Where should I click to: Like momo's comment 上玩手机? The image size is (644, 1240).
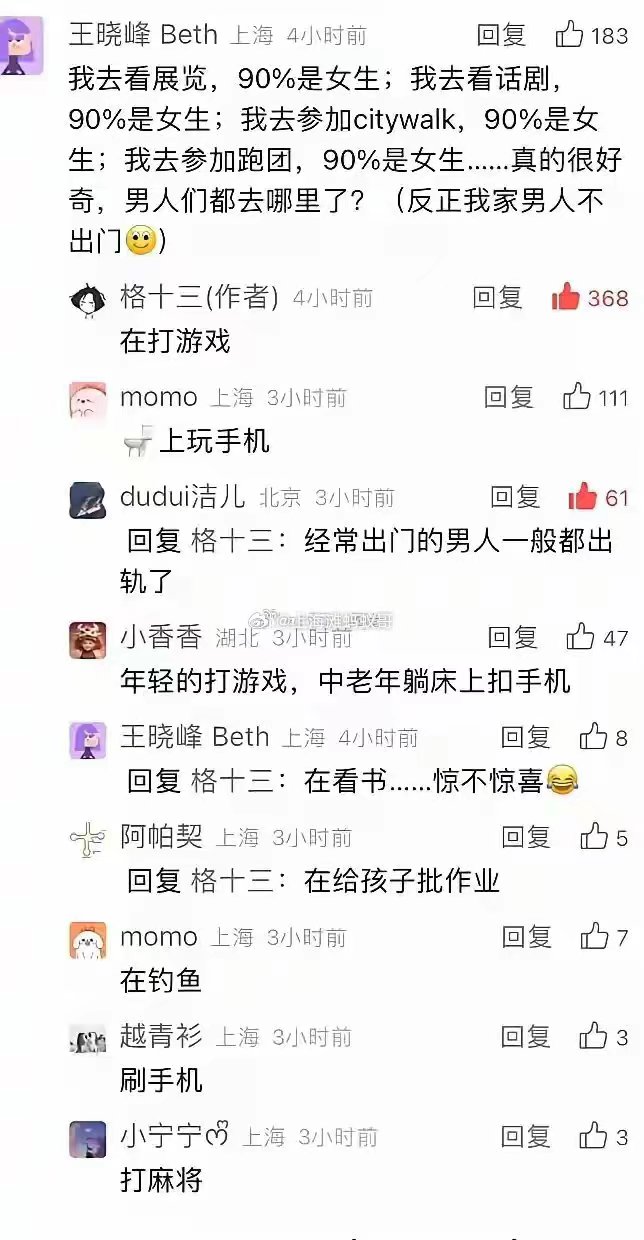click(x=577, y=397)
